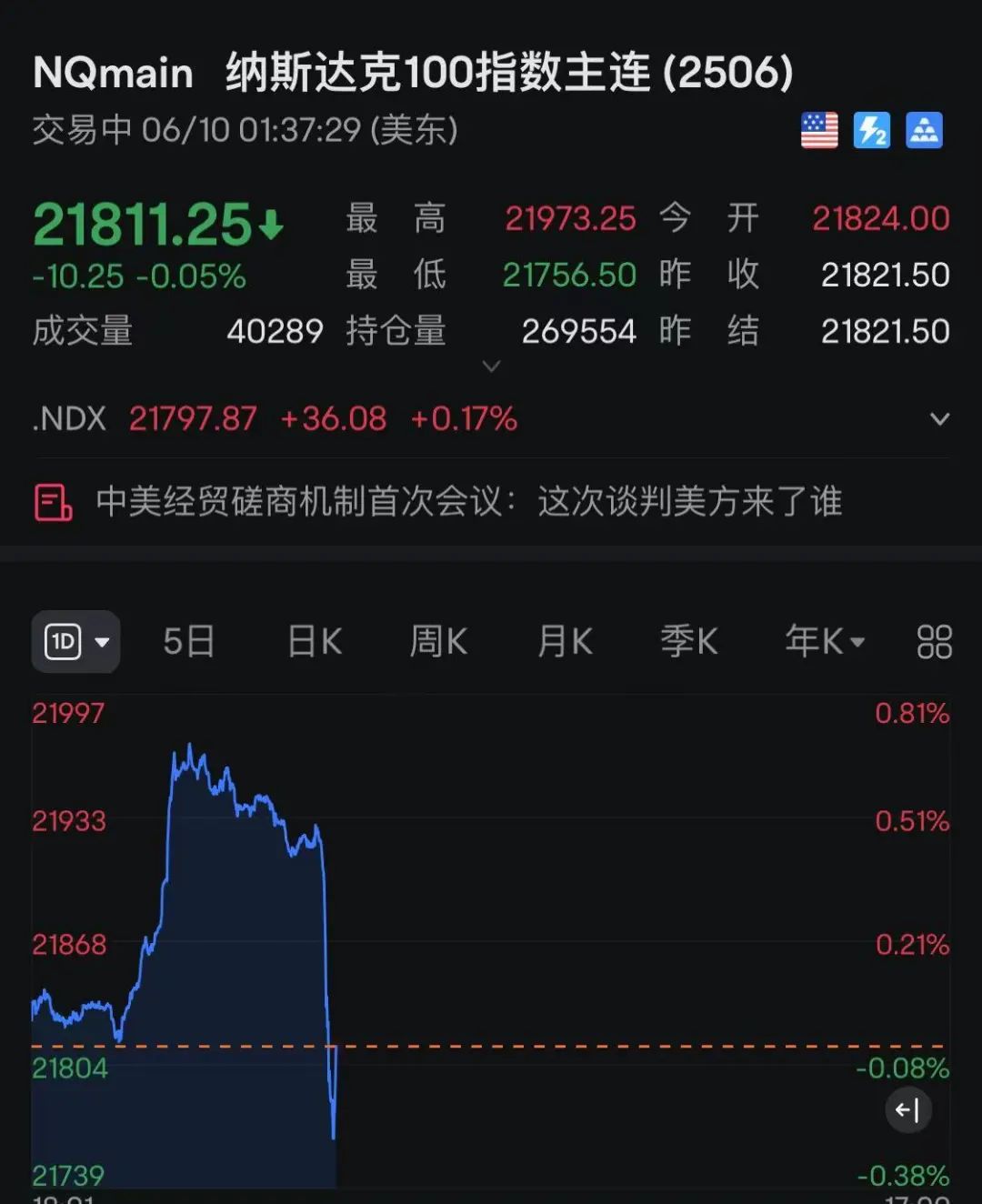Expand more quote details chevron
Screen dimensions: 982x1204
[x=491, y=366]
